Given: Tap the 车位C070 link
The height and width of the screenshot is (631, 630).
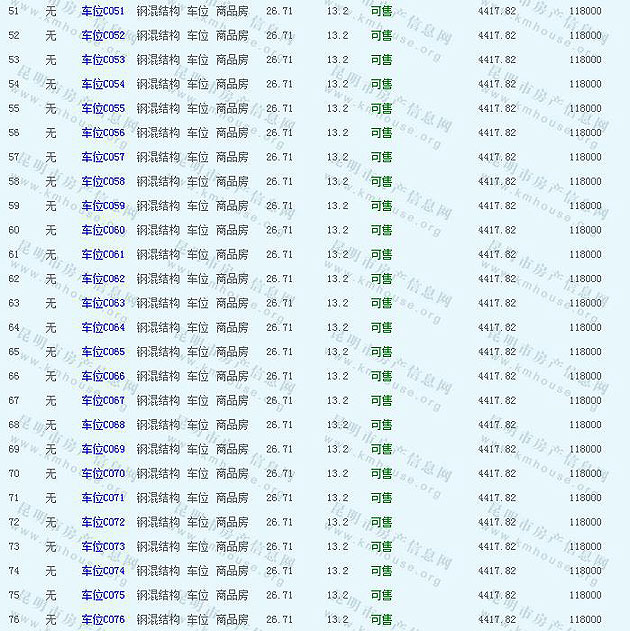Looking at the screenshot, I should tap(103, 474).
